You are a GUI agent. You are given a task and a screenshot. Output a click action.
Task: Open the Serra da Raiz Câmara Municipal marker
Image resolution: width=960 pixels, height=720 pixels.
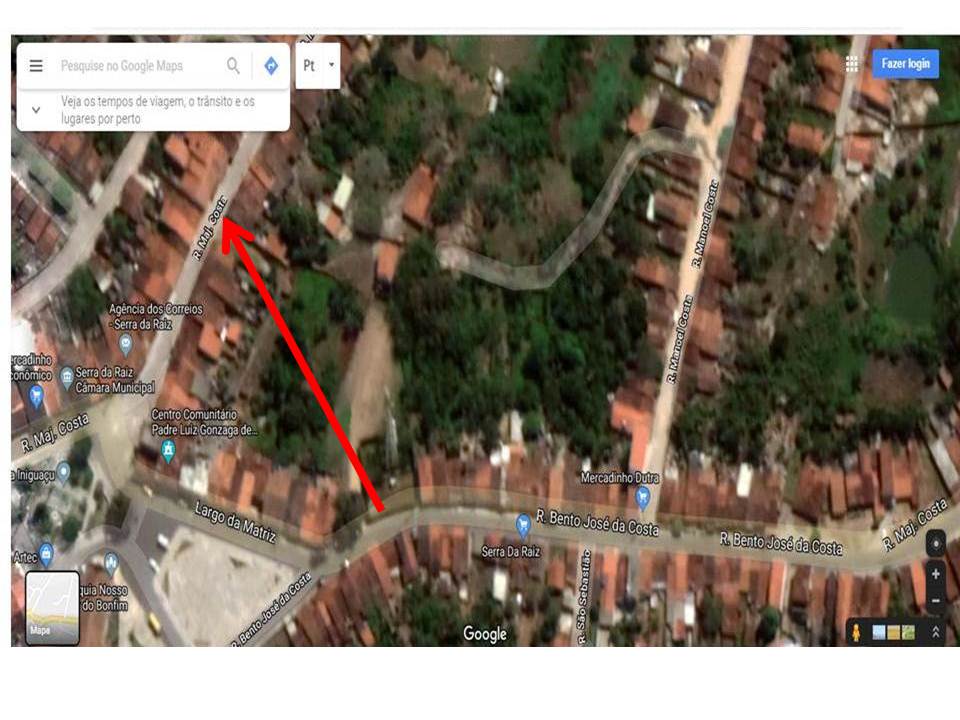point(67,377)
